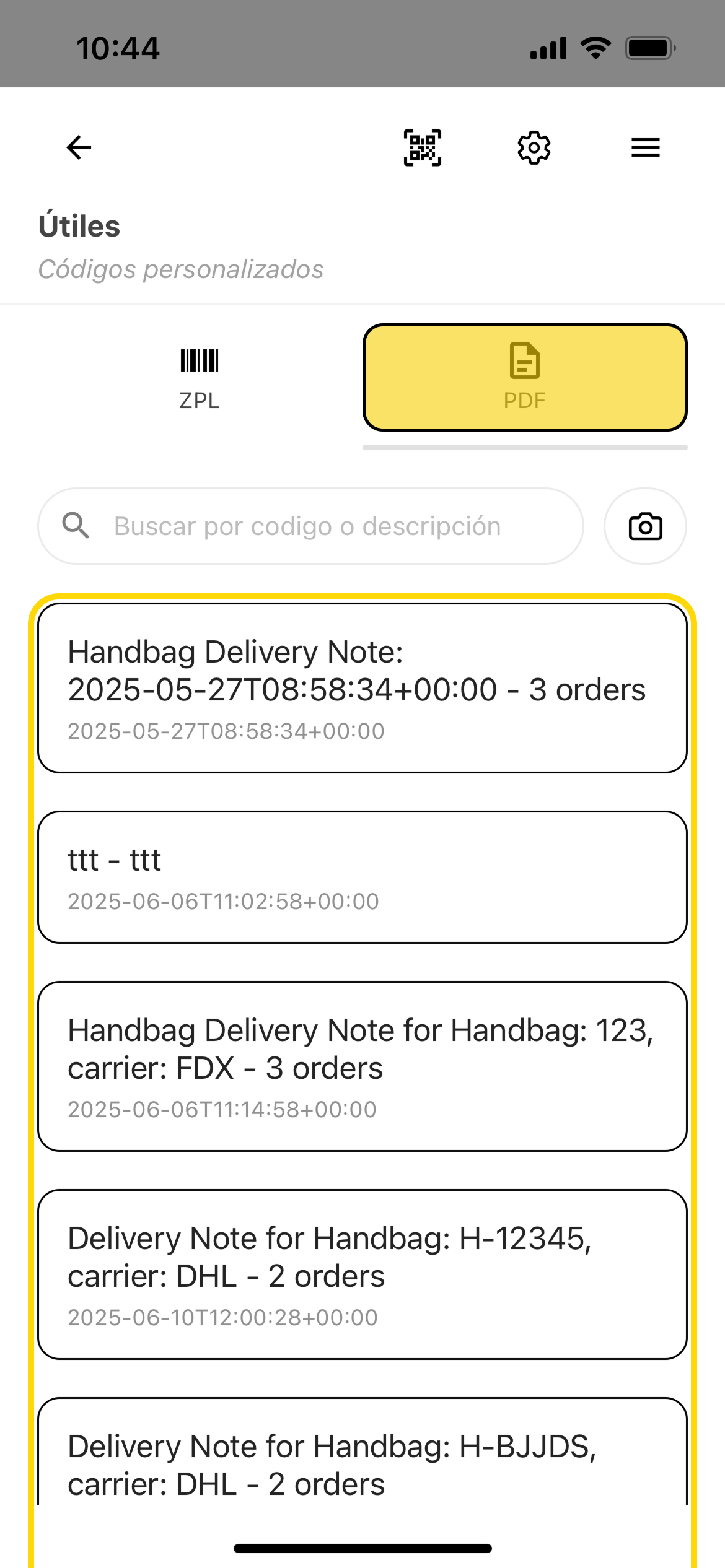Select the PDF tab

click(x=524, y=377)
